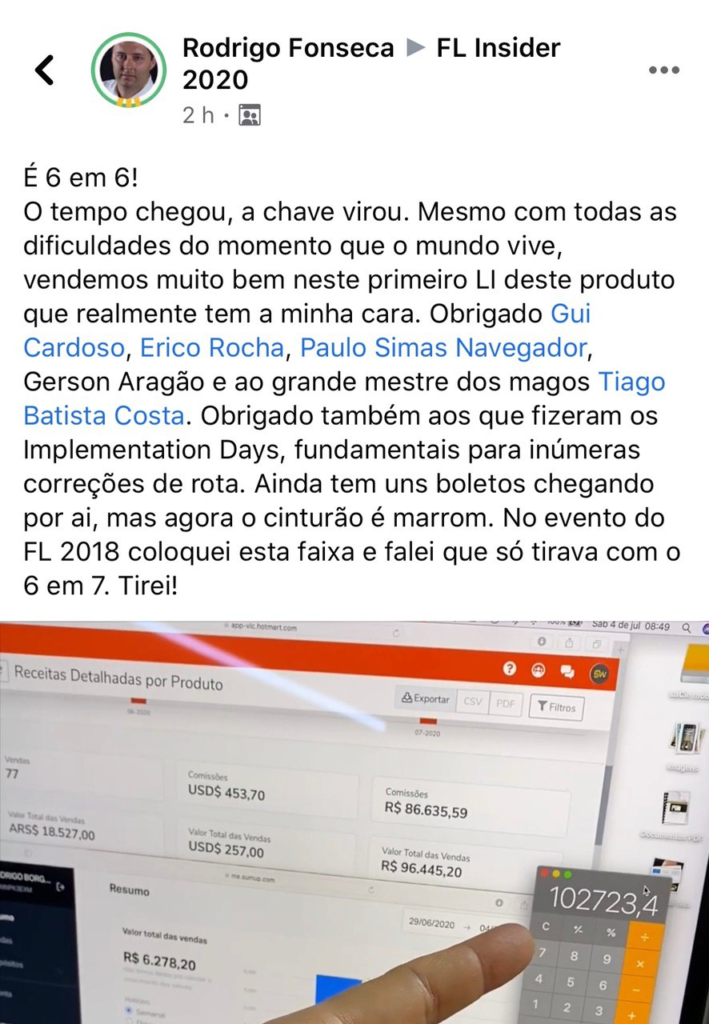Go back using the back arrow
Viewport: 709px width, 1024px height.
(44, 69)
